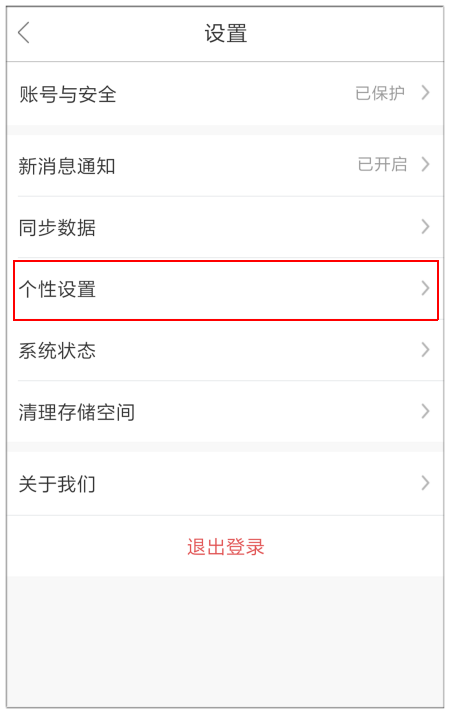Go back from the 设置 page
This screenshot has height=714, width=450.
point(24,33)
